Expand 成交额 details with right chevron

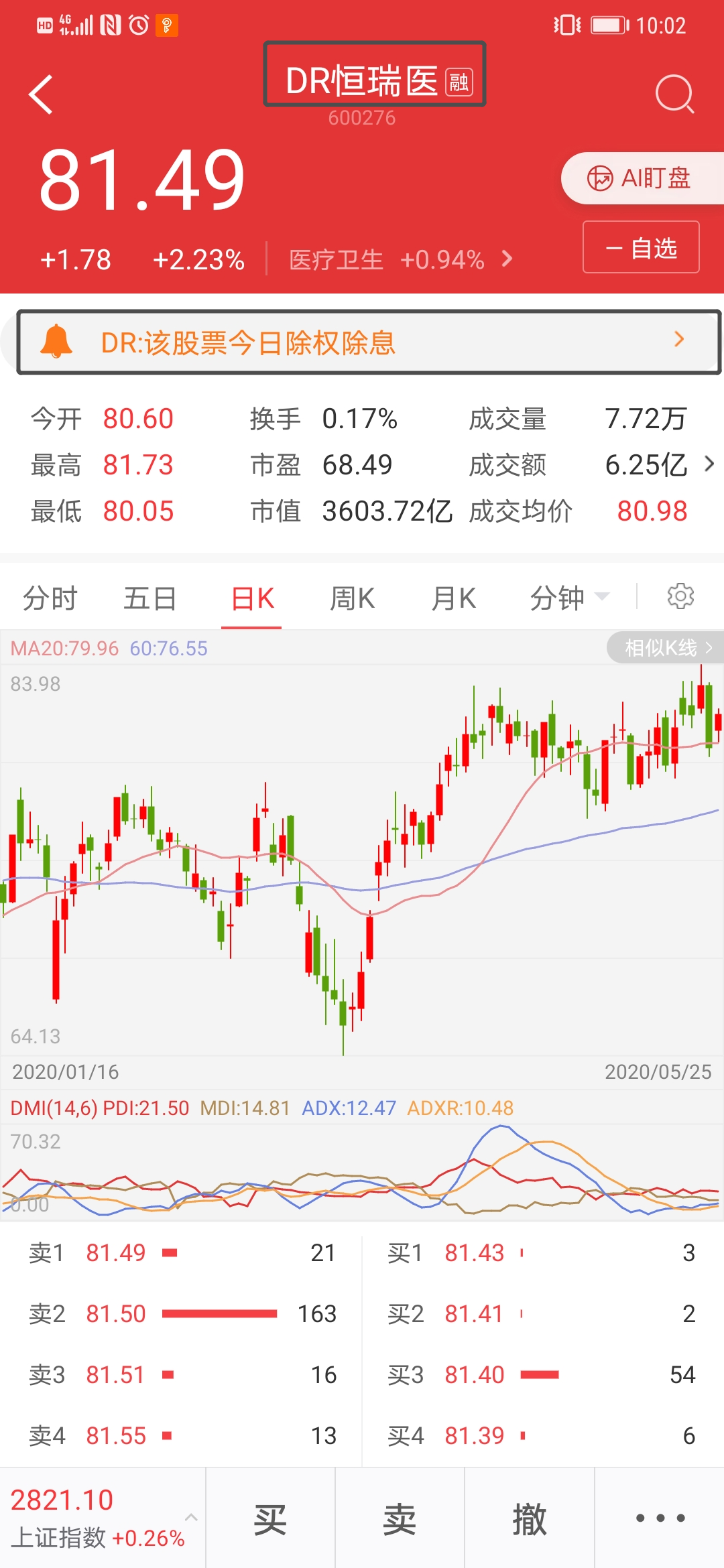[709, 464]
